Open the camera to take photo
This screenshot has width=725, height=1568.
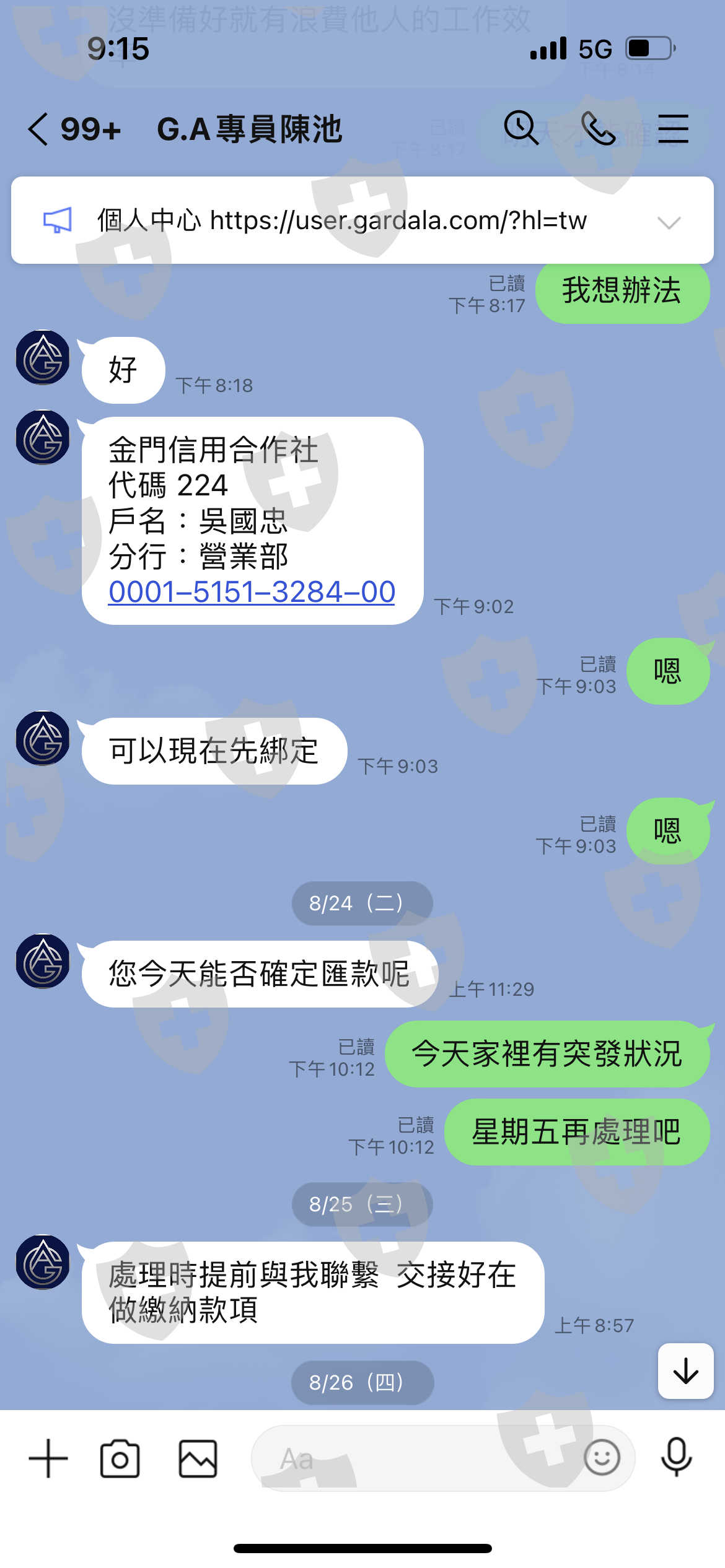(x=120, y=1458)
